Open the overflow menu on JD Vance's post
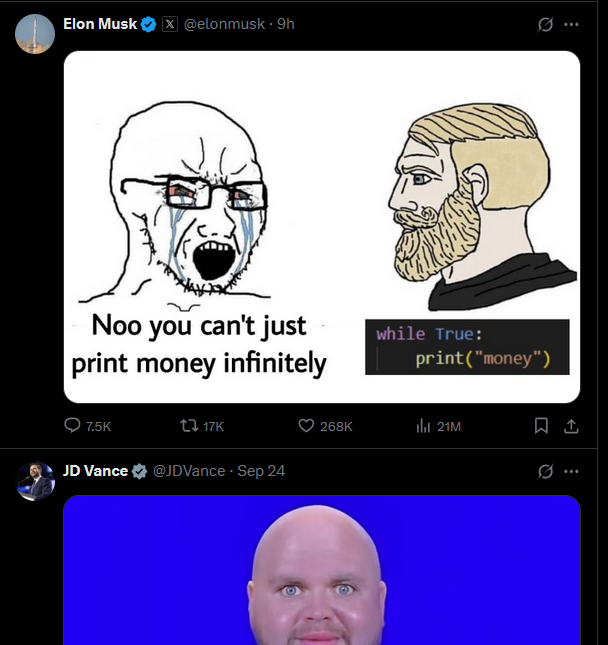The width and height of the screenshot is (608, 645). pyautogui.click(x=571, y=471)
